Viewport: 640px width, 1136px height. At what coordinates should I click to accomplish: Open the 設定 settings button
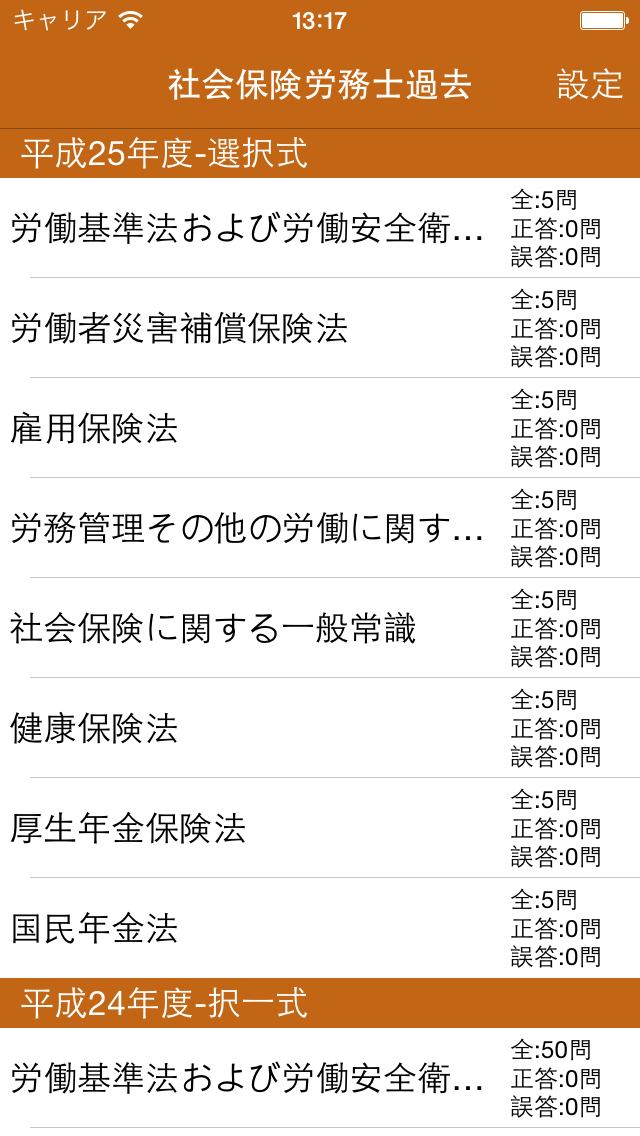(590, 85)
